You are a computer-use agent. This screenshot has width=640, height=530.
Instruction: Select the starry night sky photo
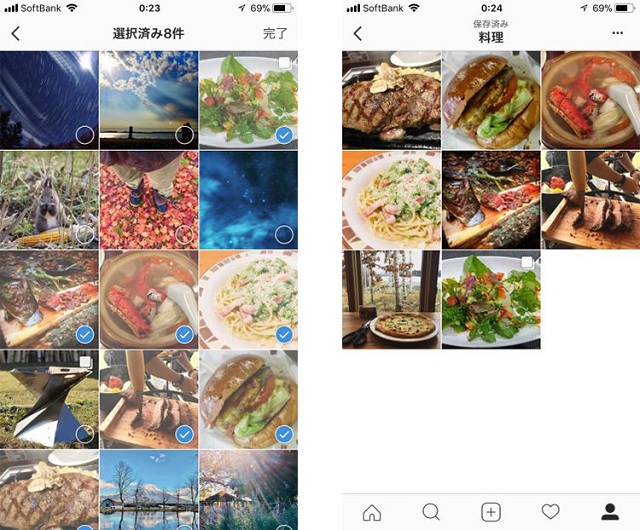49,100
